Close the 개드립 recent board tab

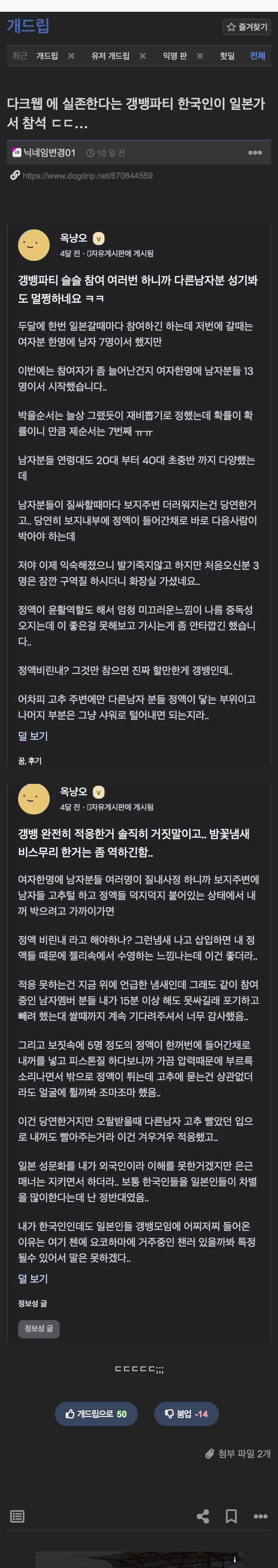click(71, 56)
